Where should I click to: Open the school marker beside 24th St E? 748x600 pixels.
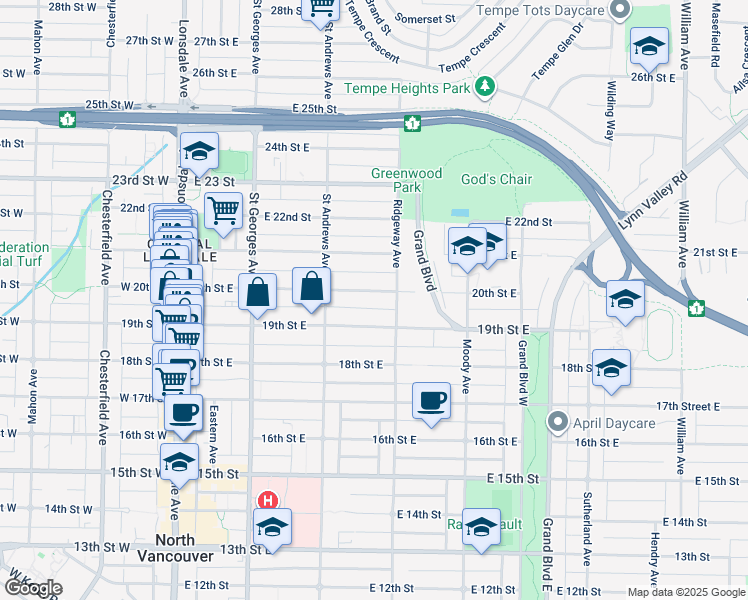[x=199, y=152]
